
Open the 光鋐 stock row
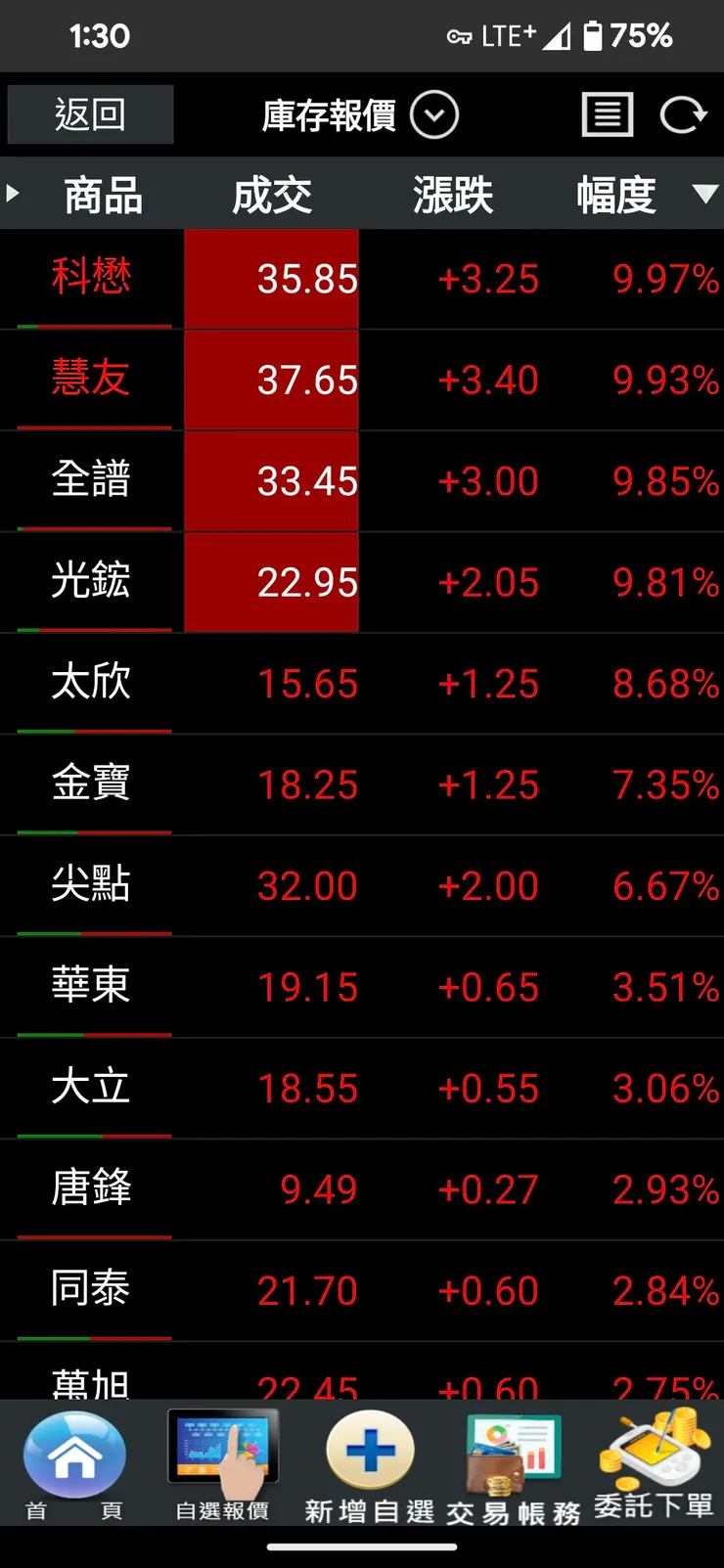pyautogui.click(x=362, y=582)
